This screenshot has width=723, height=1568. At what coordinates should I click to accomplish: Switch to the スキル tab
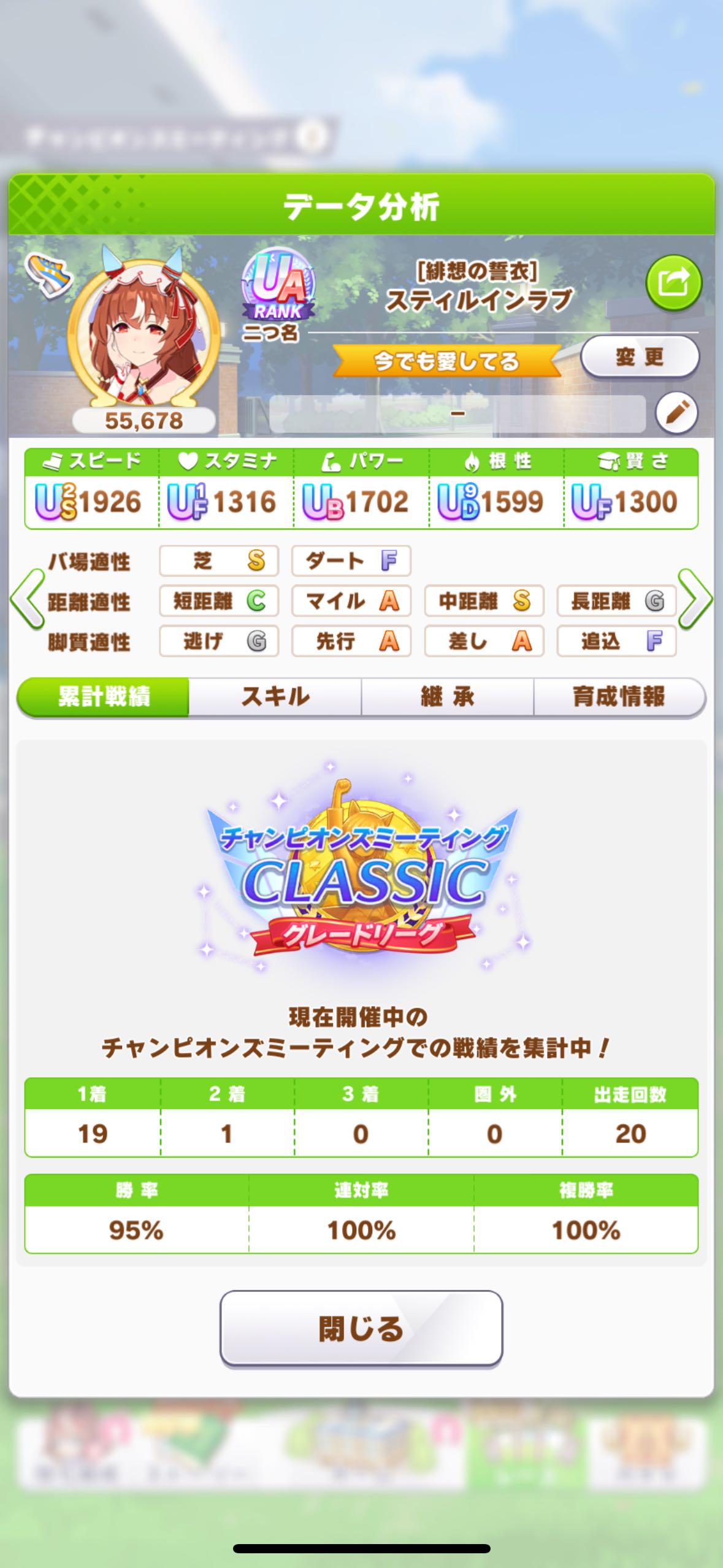[275, 697]
